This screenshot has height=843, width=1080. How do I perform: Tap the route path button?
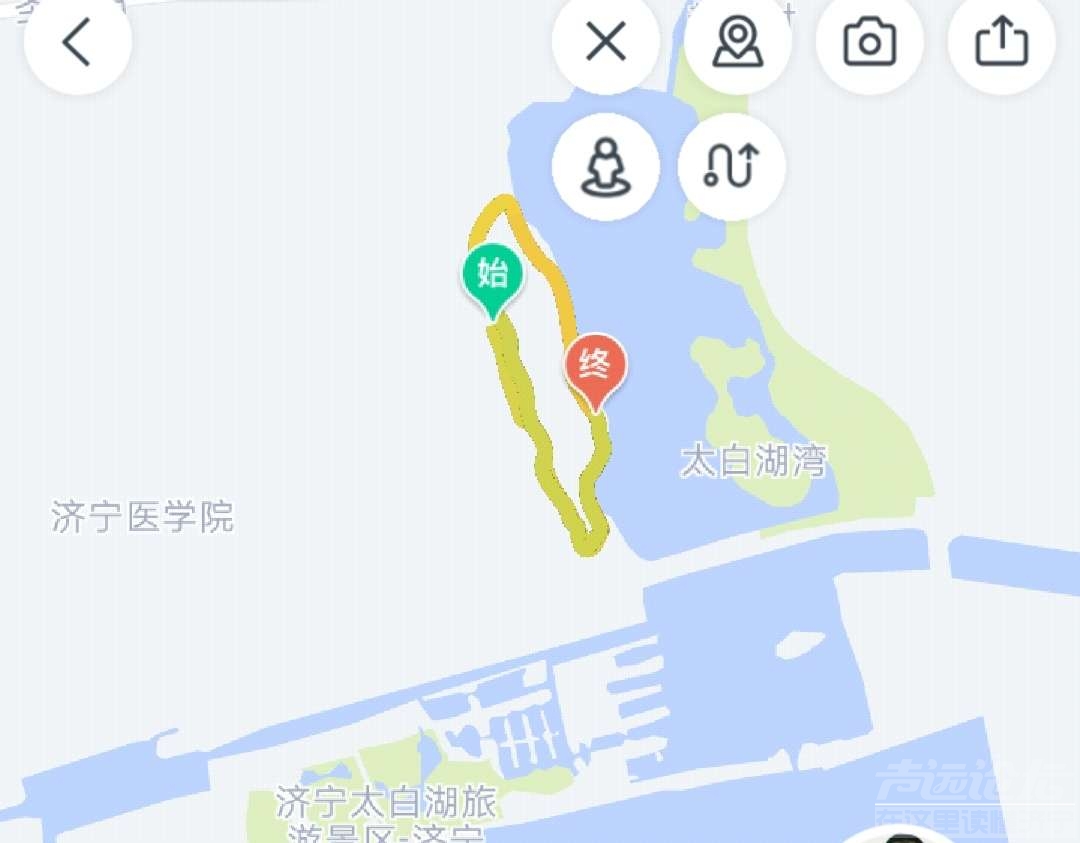click(732, 166)
